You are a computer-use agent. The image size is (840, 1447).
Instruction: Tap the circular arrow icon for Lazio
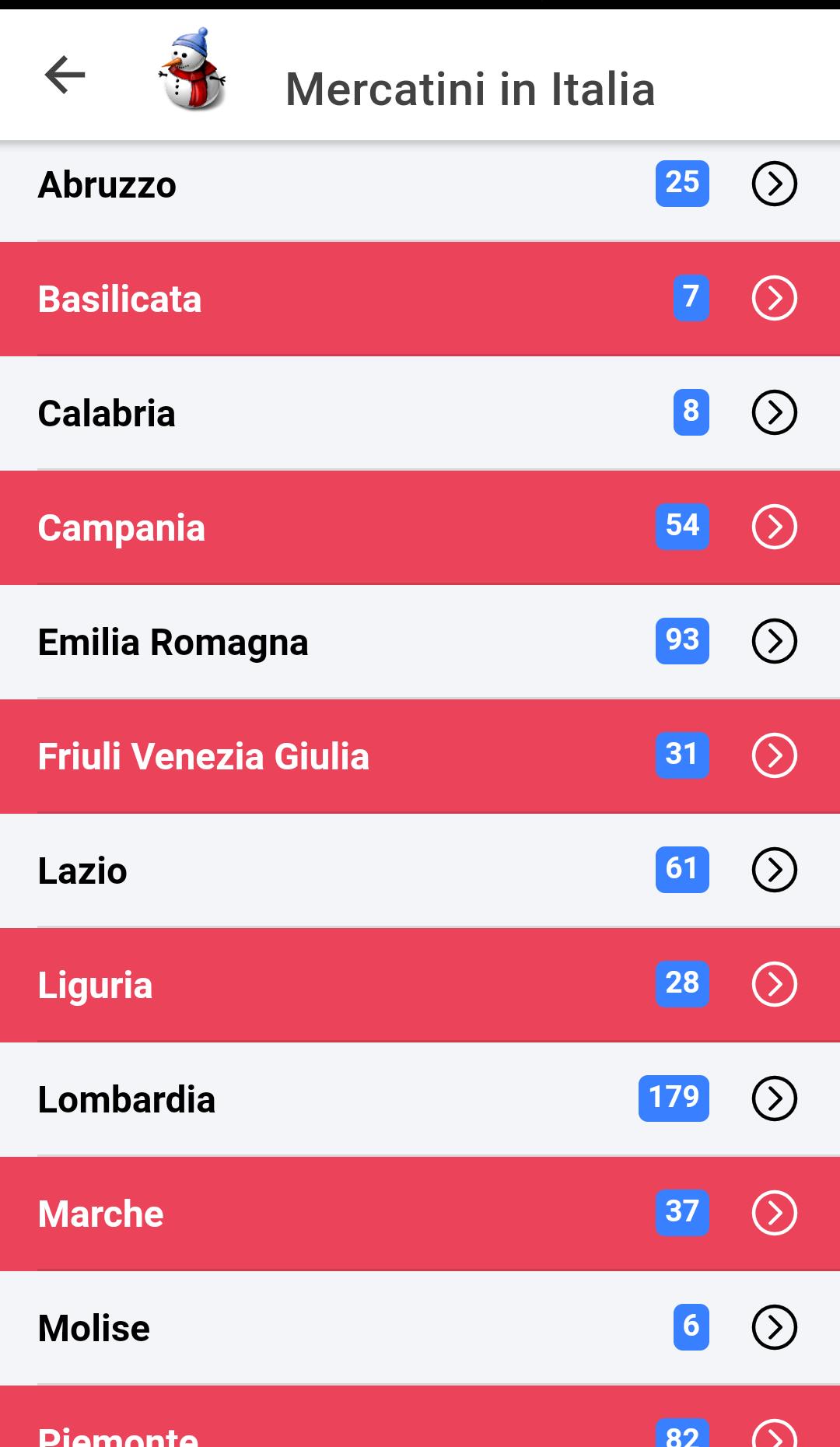pos(774,871)
